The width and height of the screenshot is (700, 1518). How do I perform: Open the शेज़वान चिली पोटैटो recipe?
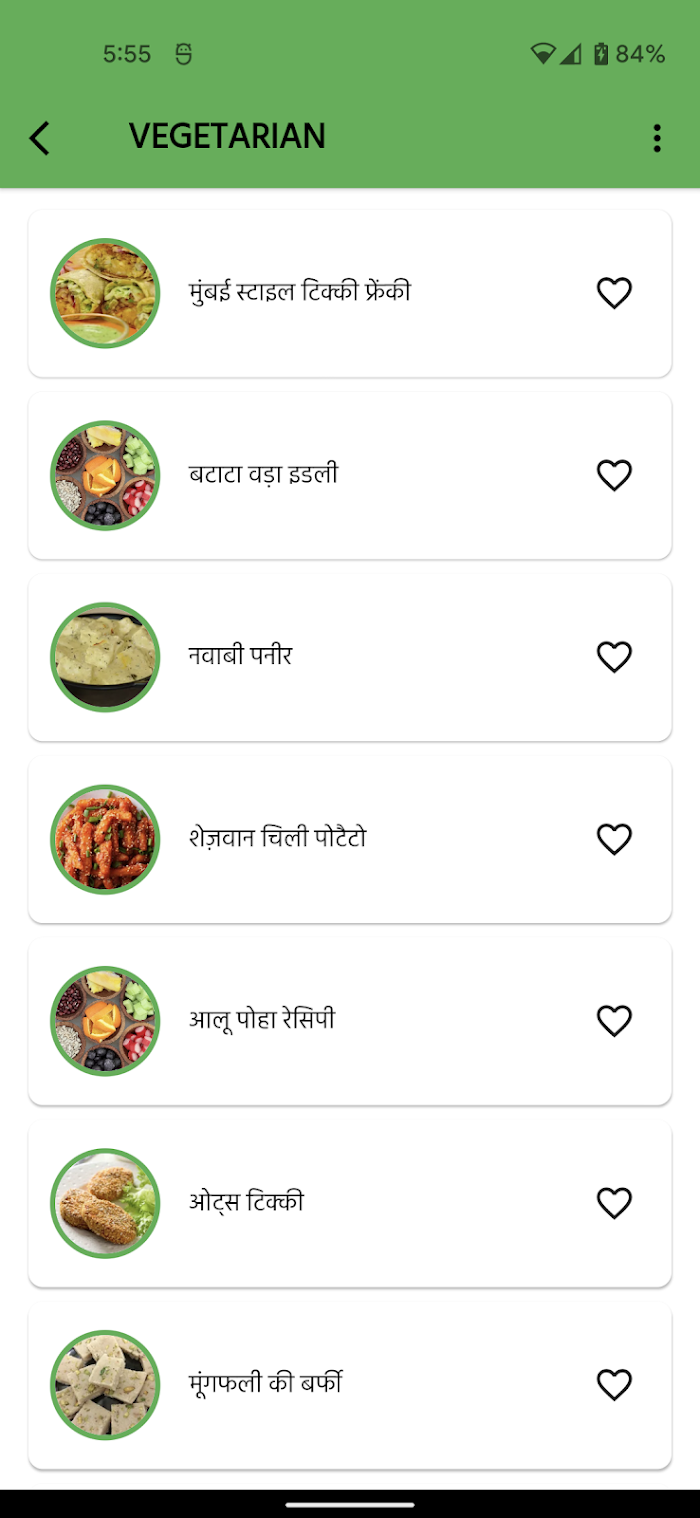(x=350, y=839)
